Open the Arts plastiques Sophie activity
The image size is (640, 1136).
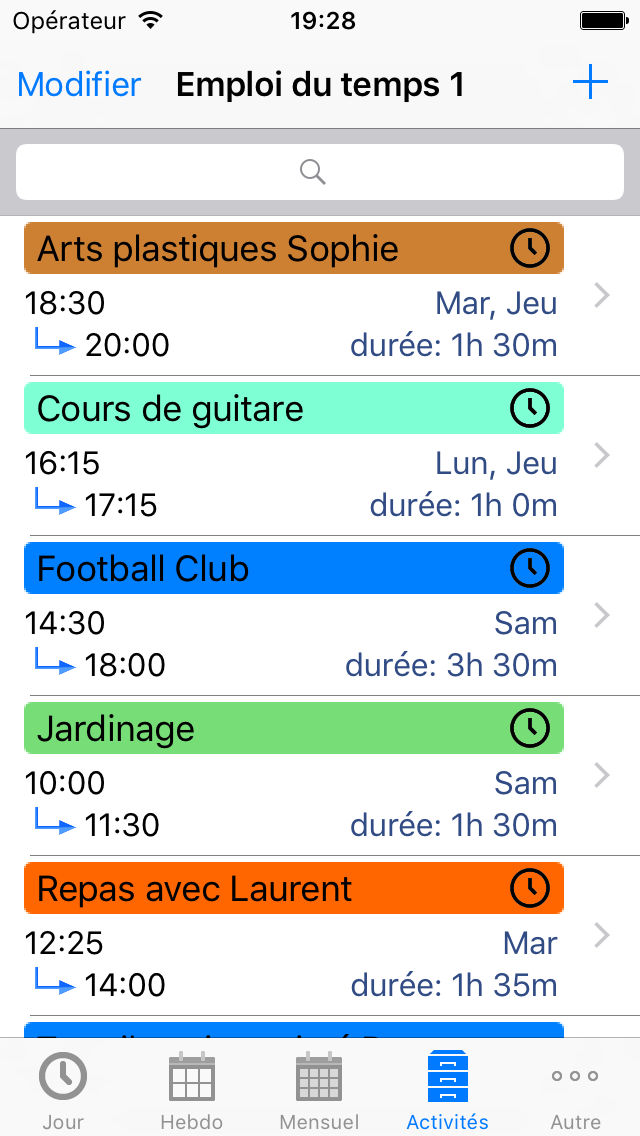(x=320, y=296)
